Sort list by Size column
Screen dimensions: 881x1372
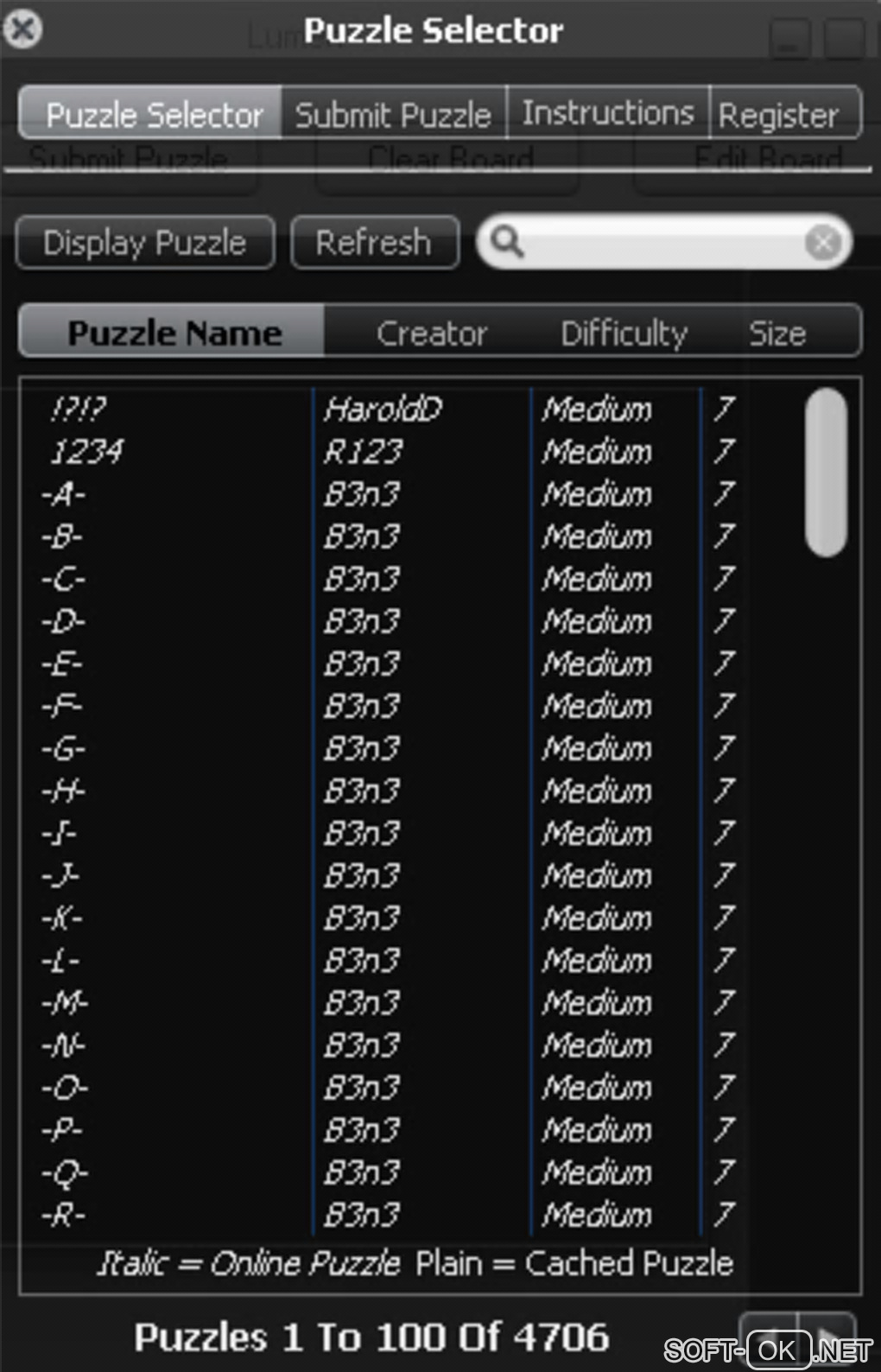point(777,333)
